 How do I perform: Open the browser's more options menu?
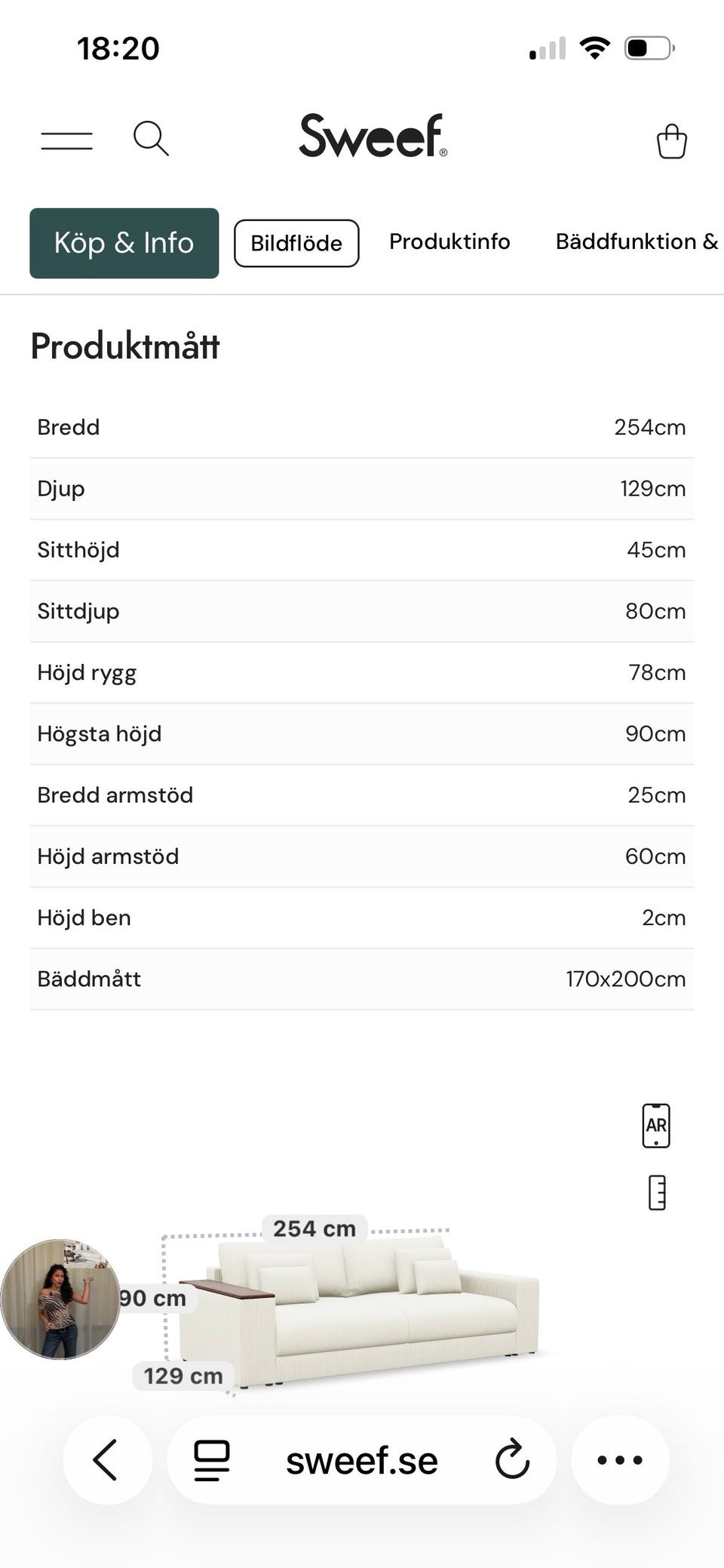[x=620, y=1460]
